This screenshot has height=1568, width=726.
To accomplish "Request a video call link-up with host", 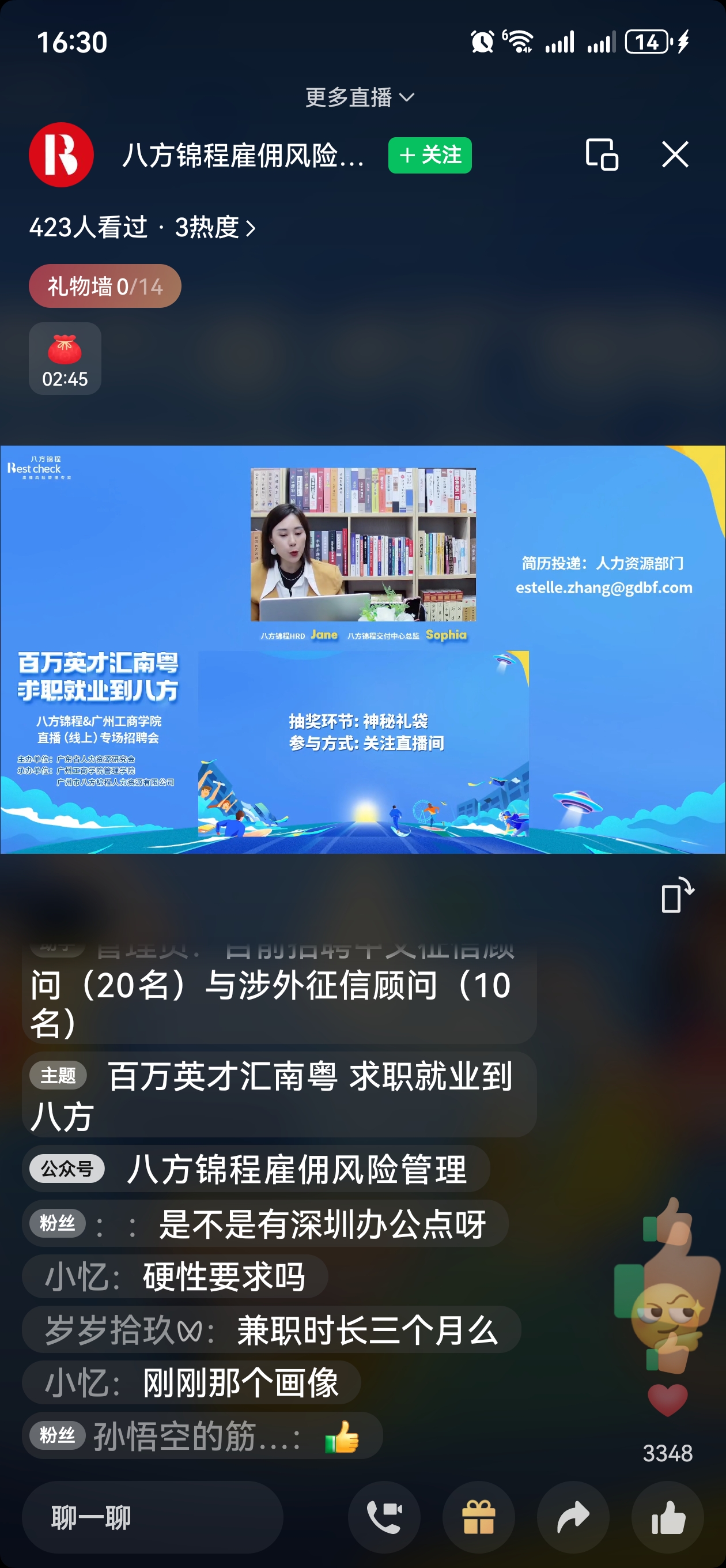I will [x=384, y=1517].
